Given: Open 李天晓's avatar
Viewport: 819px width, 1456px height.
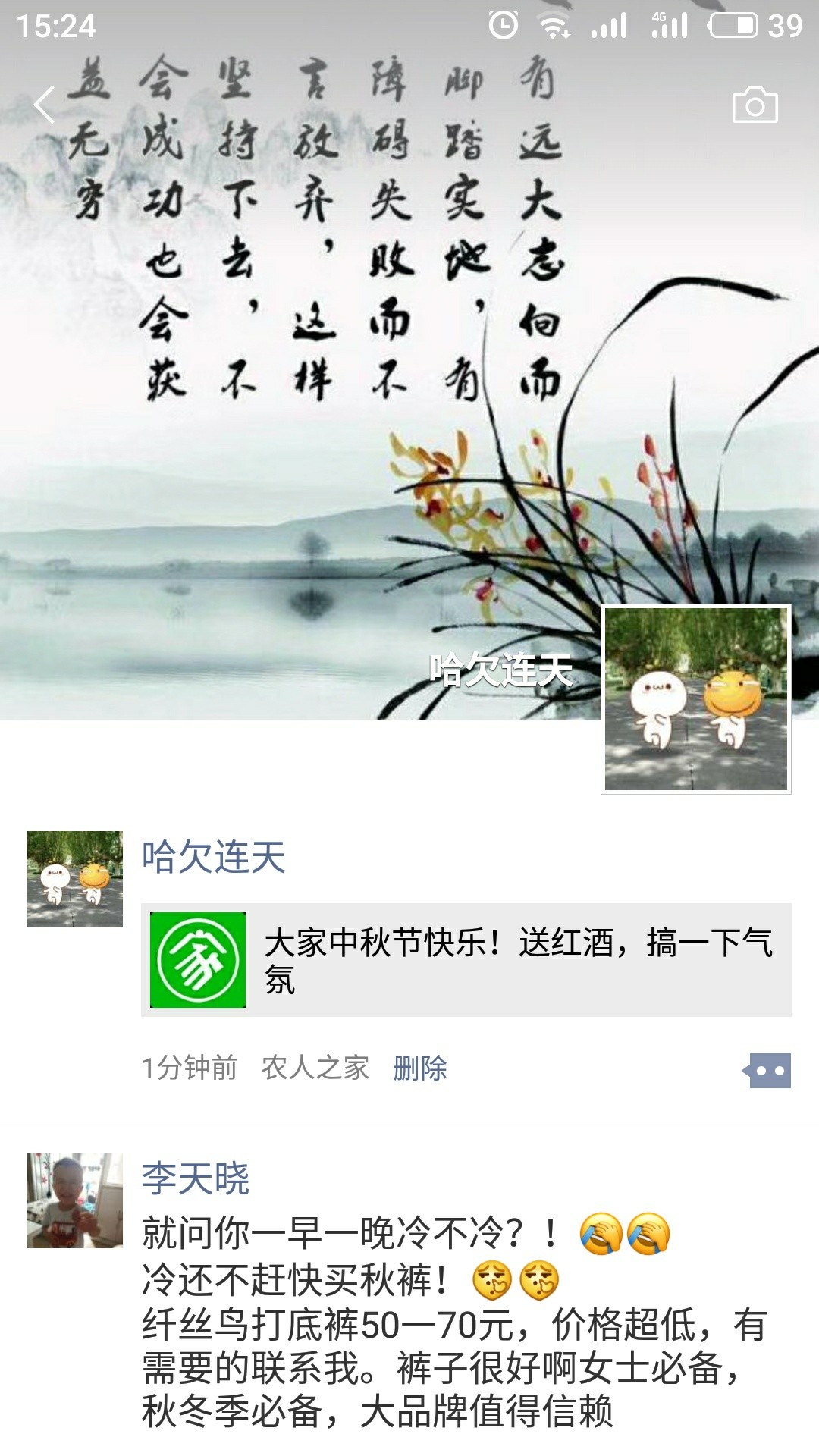Looking at the screenshot, I should pyautogui.click(x=74, y=1200).
